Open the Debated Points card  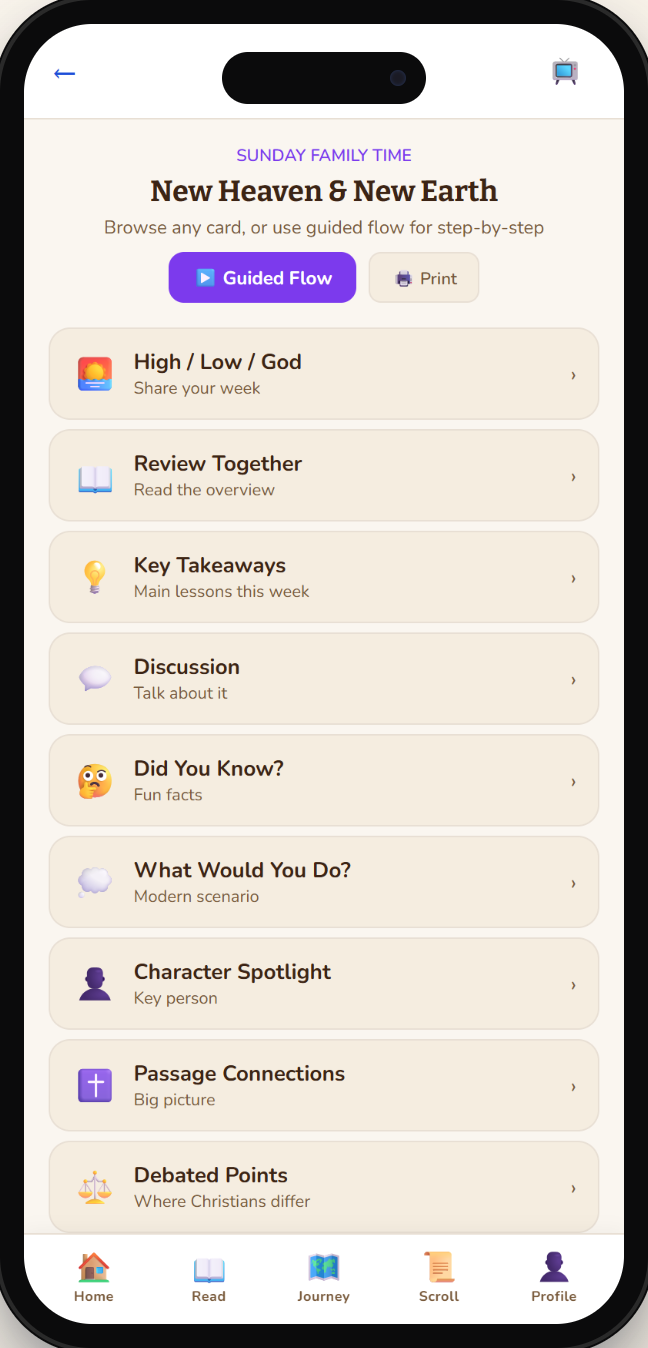(x=323, y=1187)
